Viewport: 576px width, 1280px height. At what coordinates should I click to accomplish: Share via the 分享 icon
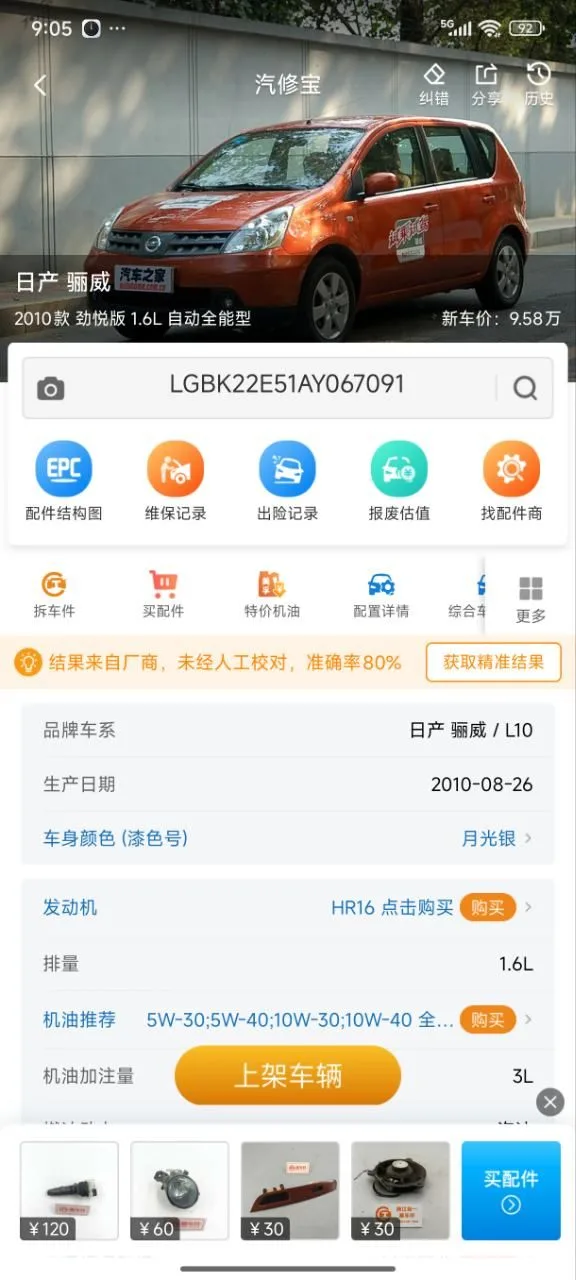pyautogui.click(x=487, y=85)
